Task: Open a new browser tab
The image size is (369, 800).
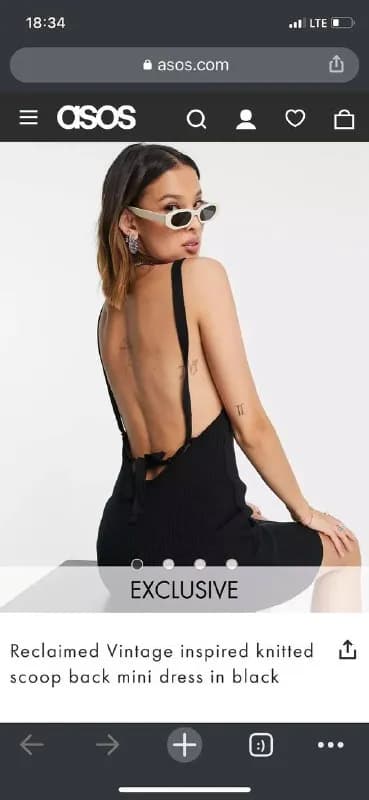Action: (184, 745)
